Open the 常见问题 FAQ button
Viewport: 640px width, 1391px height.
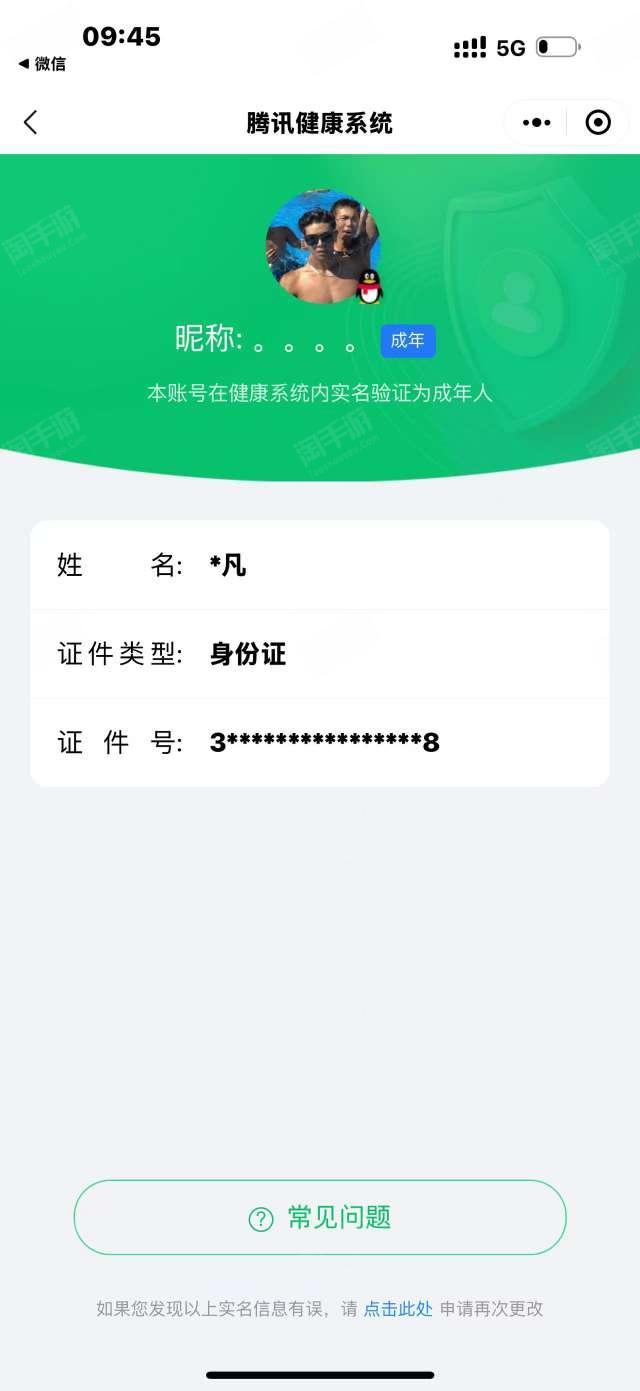(320, 1217)
